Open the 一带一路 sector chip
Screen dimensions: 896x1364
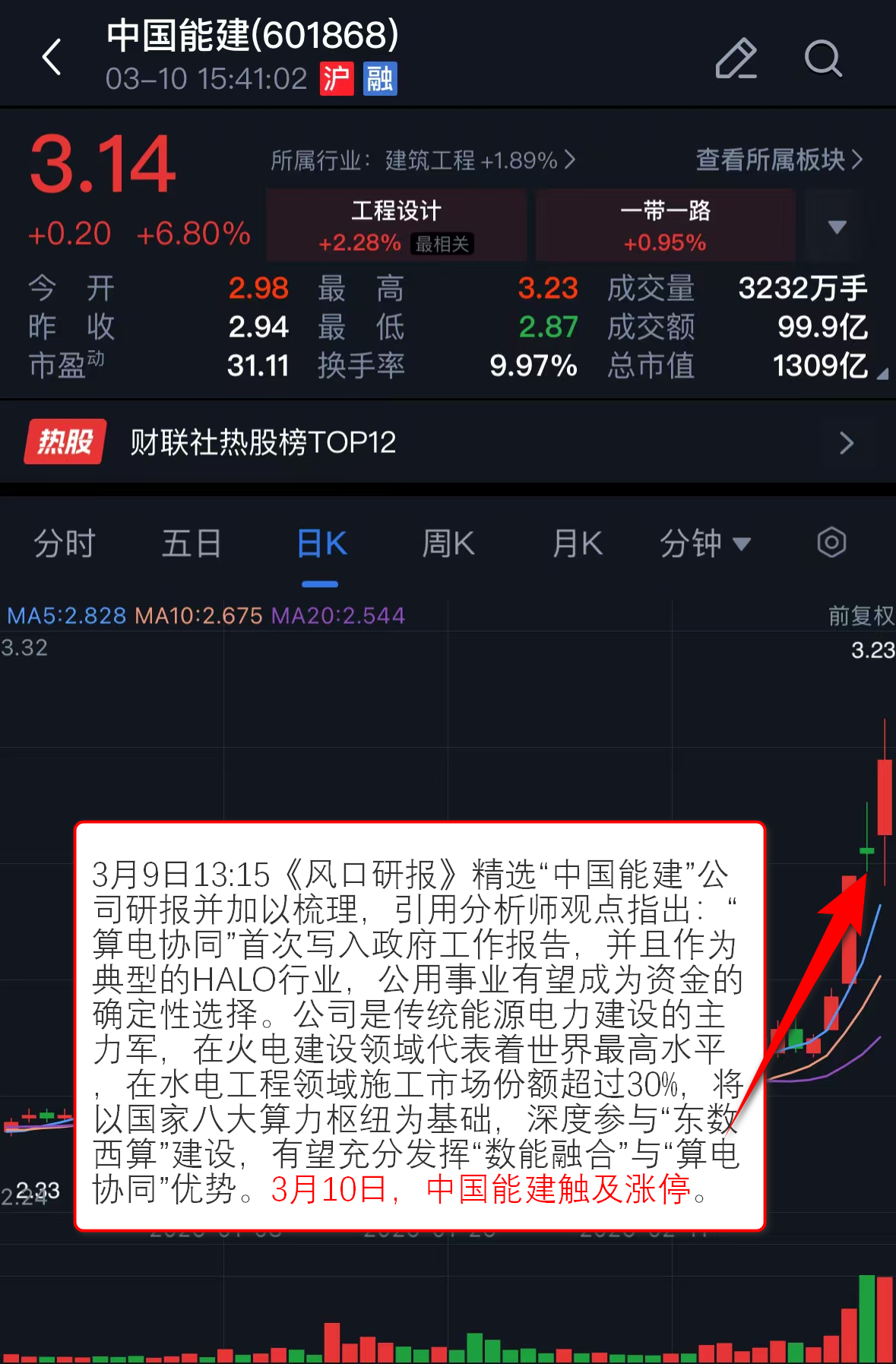(665, 225)
